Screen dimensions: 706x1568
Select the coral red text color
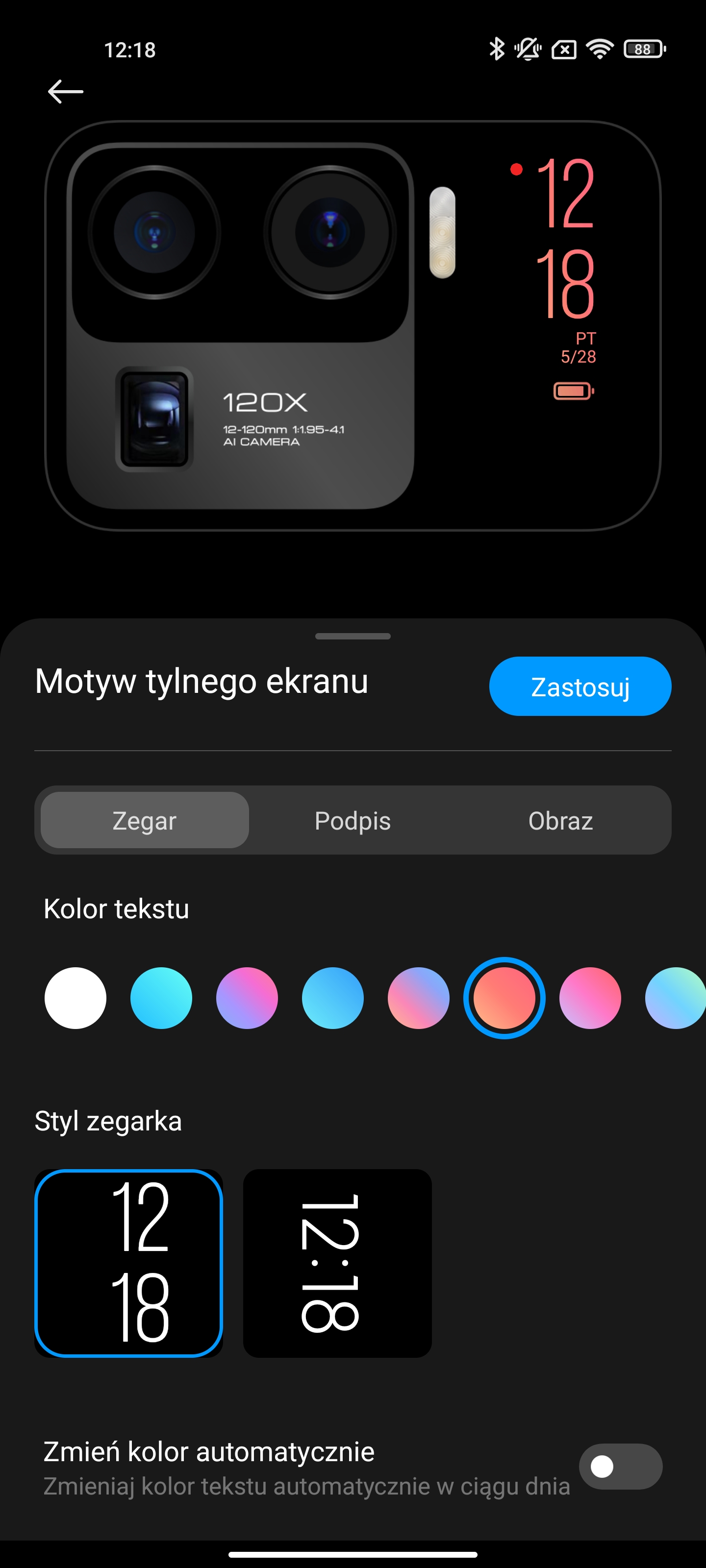[x=504, y=998]
